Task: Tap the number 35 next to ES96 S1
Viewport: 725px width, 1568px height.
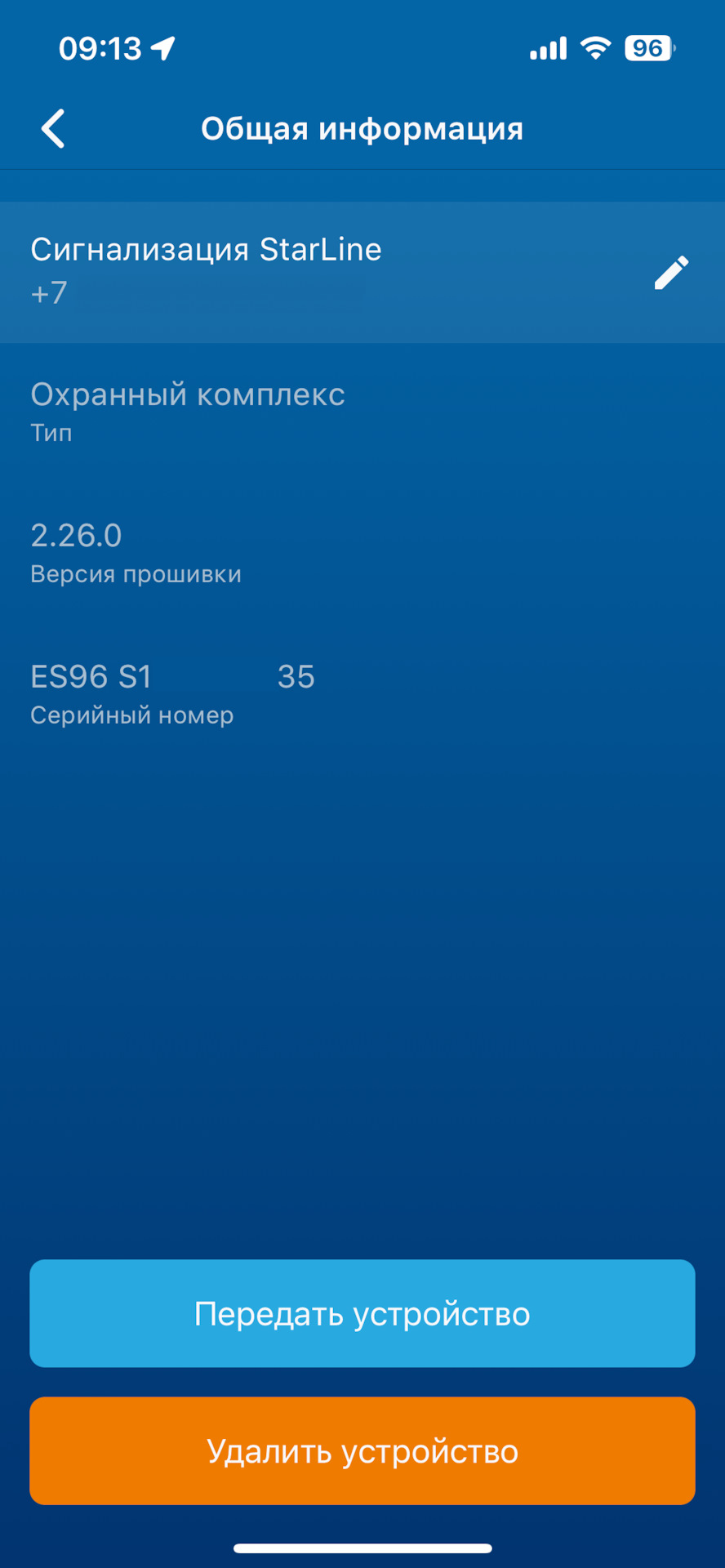Action: click(297, 677)
